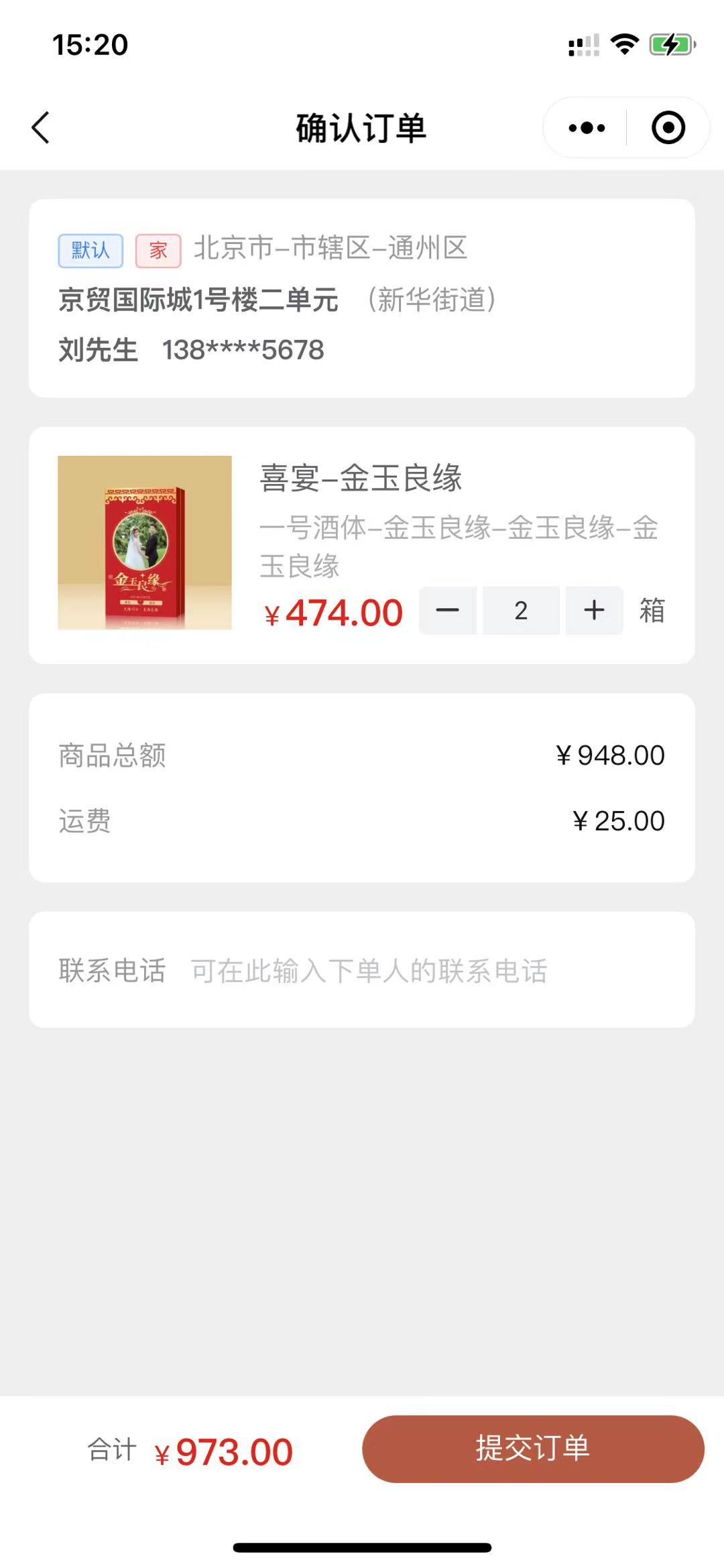
Task: Click the quantity field showing 2
Action: point(521,610)
